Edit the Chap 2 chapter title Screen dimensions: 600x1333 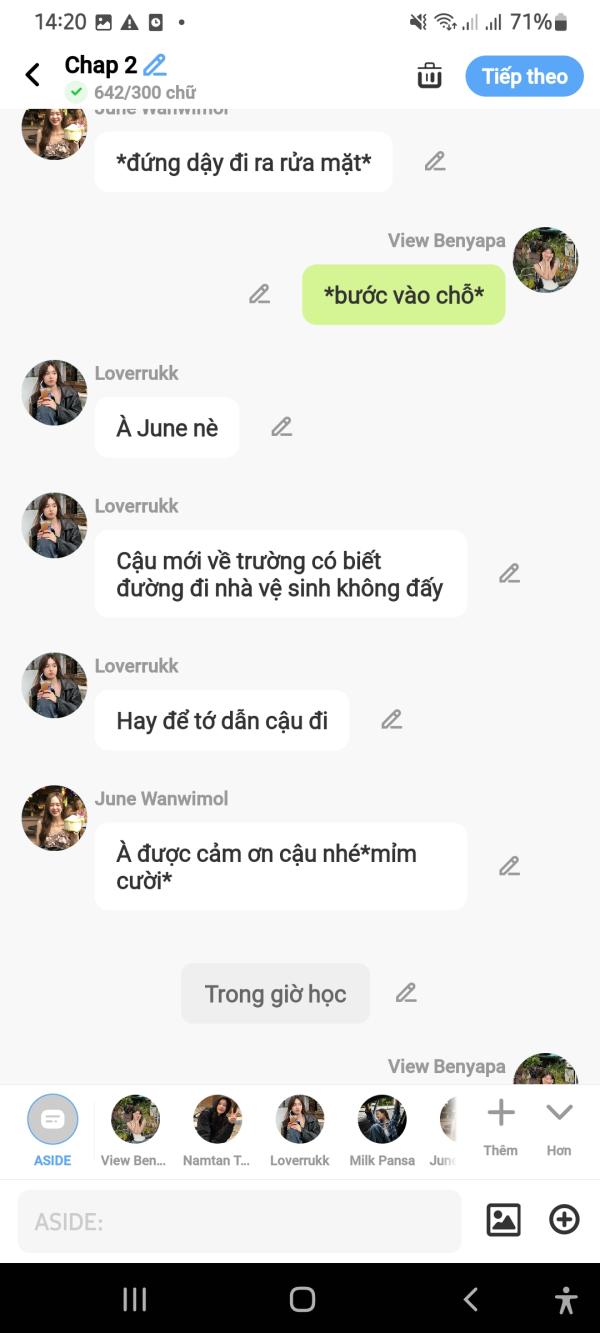[154, 65]
